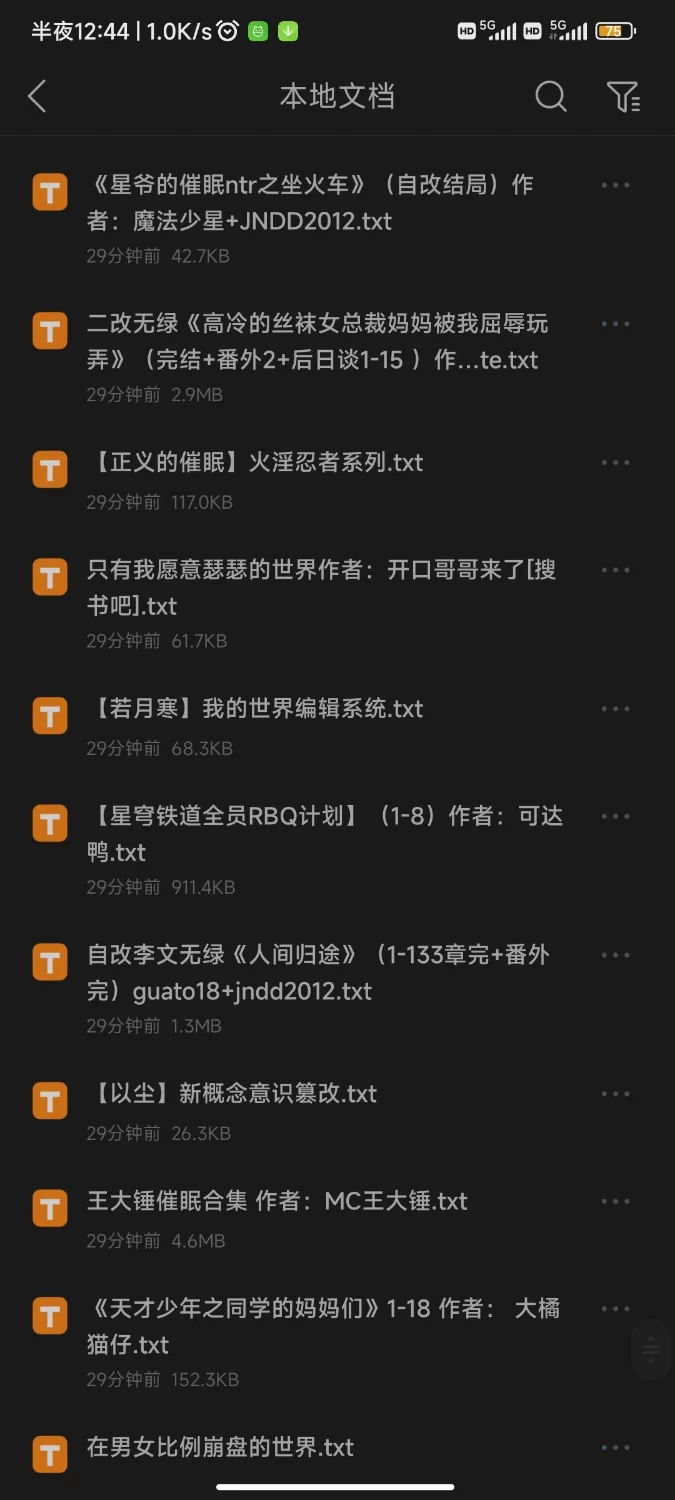Show more options for the 42.7KB file
This screenshot has height=1500, width=675.
tap(615, 185)
